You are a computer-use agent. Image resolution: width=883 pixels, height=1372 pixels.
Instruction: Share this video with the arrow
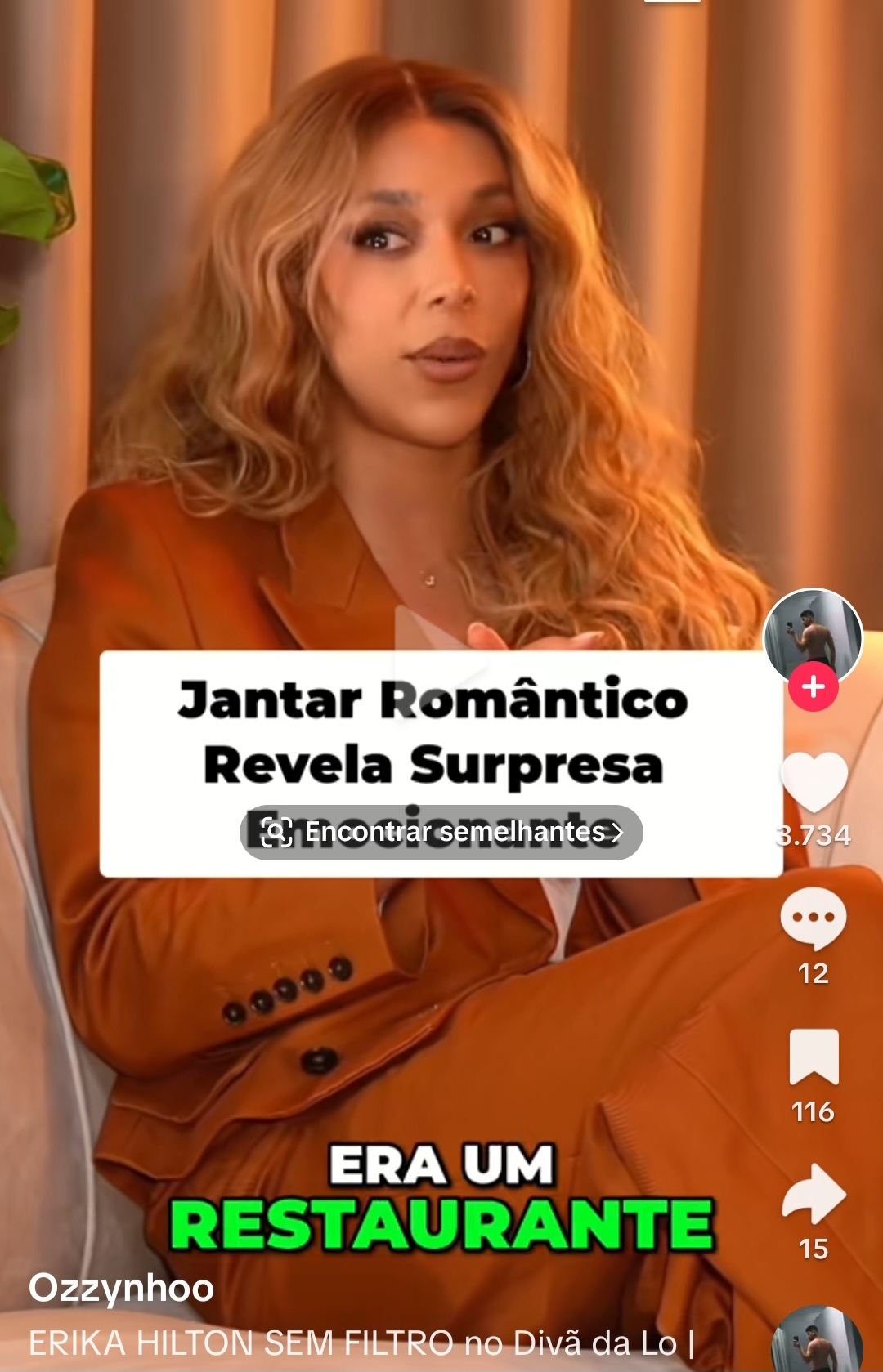point(814,1195)
